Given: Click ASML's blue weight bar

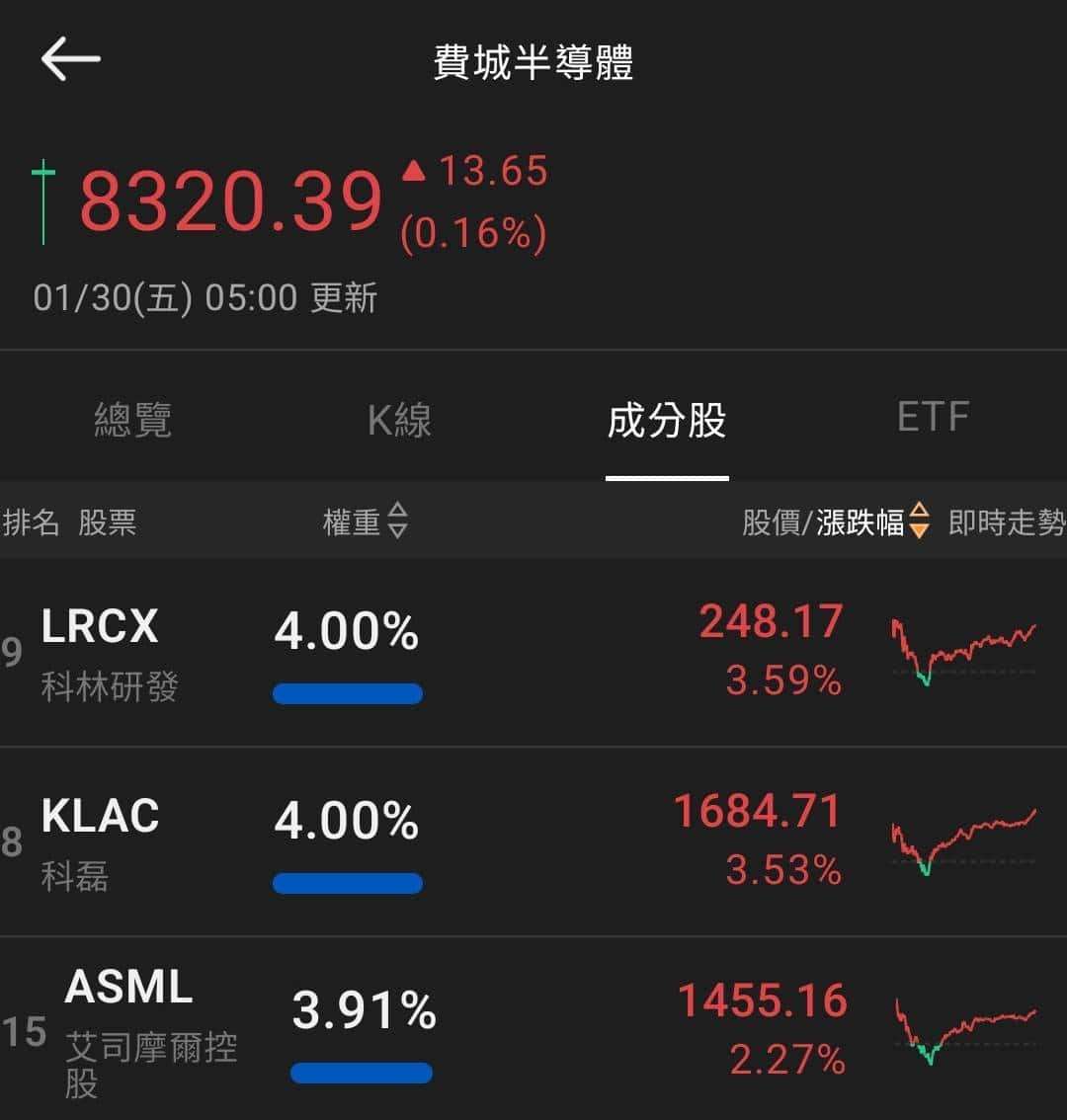Looking at the screenshot, I should pos(363,1072).
